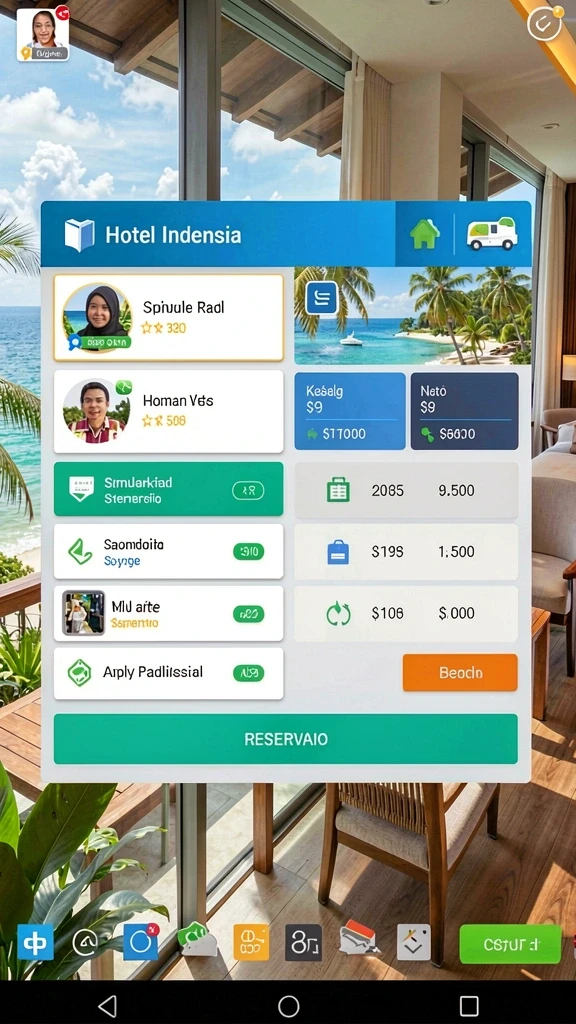Choose the dark Neto price card
The image size is (576, 1024).
pos(464,411)
